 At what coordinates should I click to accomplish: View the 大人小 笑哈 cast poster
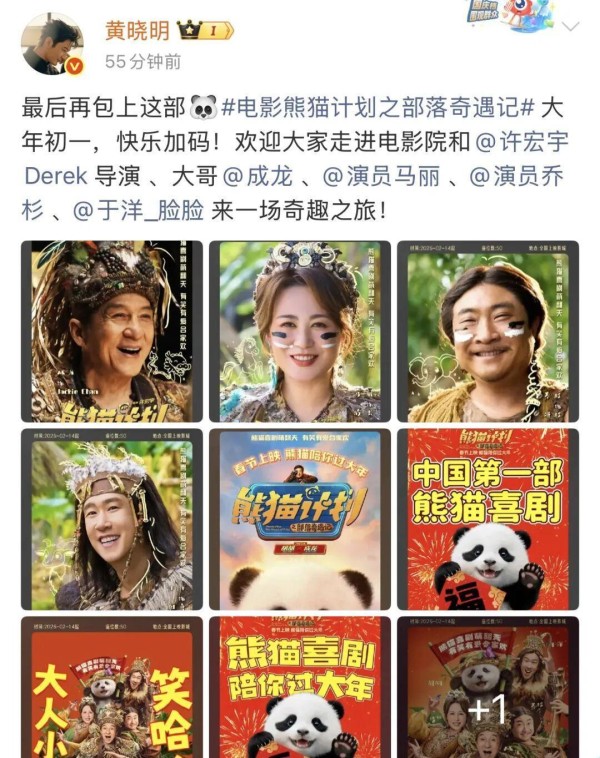[x=111, y=688]
